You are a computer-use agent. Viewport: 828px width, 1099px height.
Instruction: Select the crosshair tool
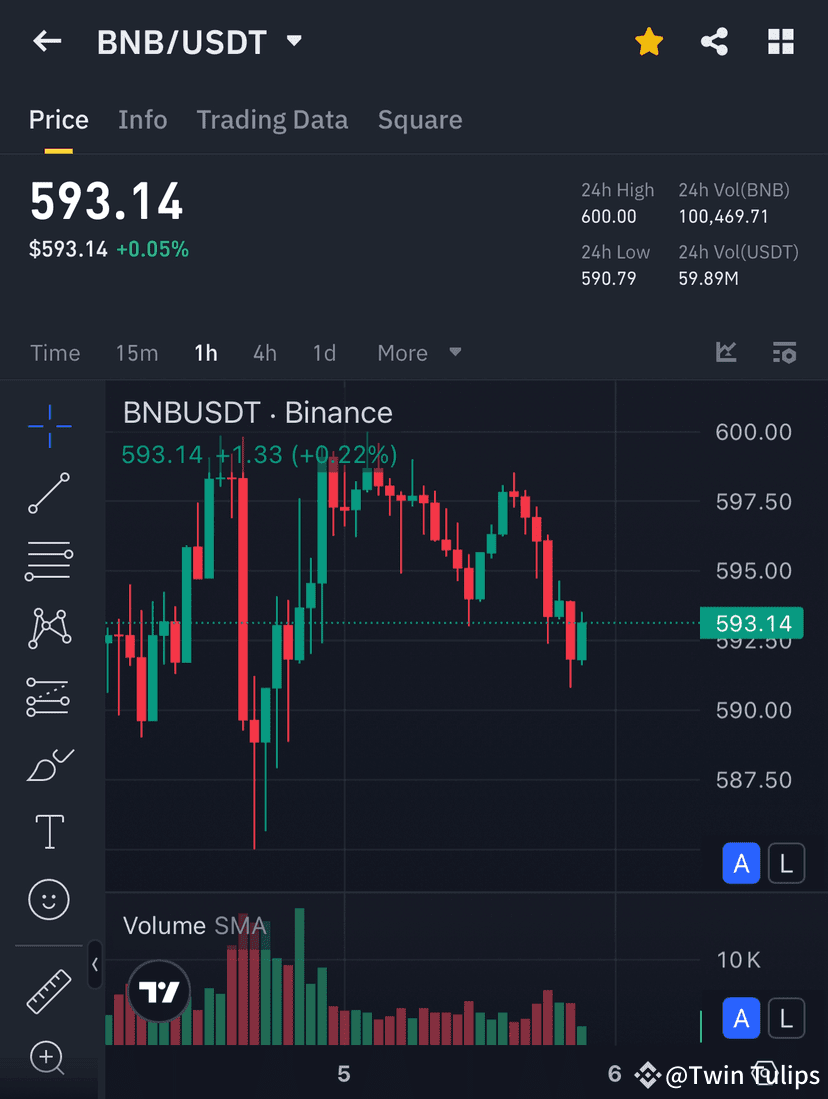pos(48,425)
